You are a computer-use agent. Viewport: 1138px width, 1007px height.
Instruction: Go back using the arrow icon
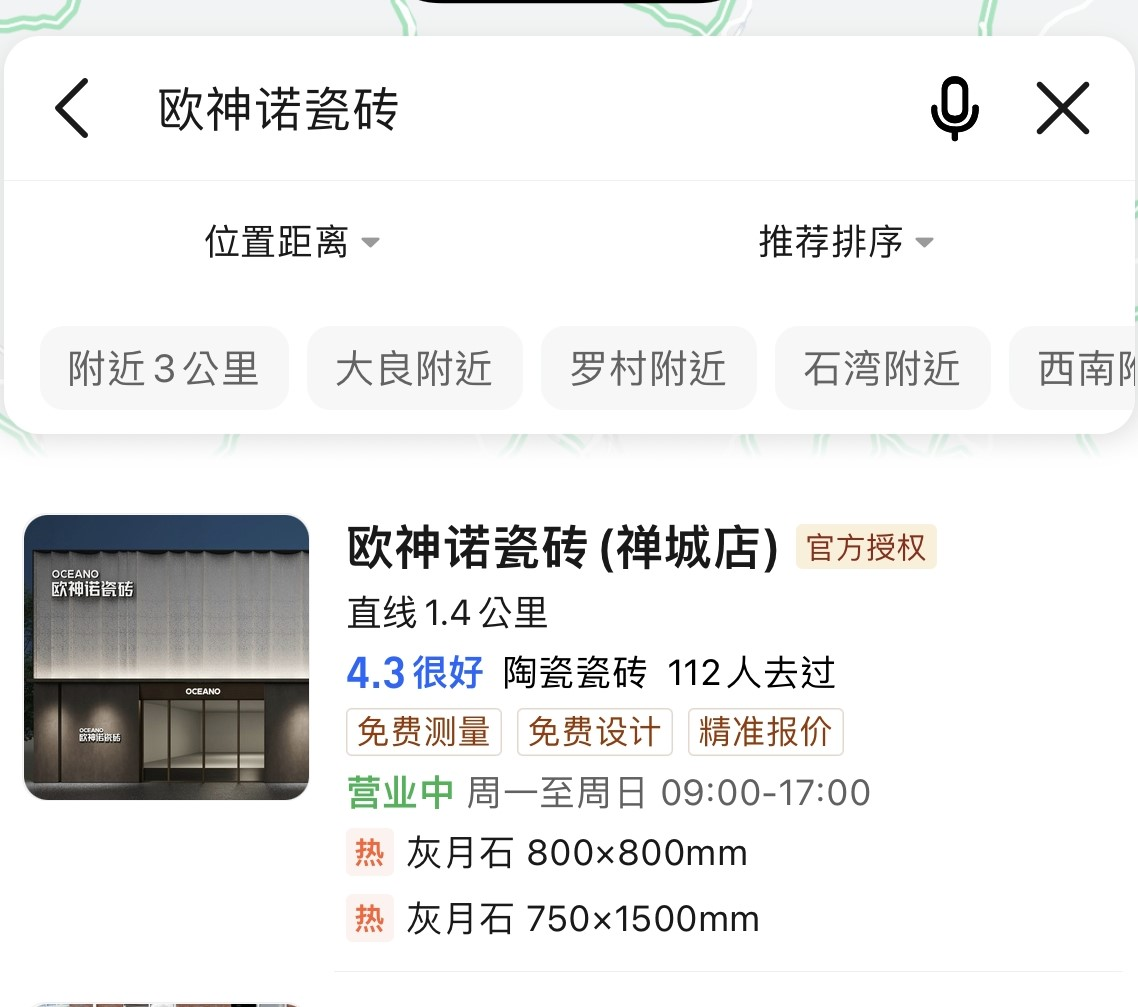point(72,108)
